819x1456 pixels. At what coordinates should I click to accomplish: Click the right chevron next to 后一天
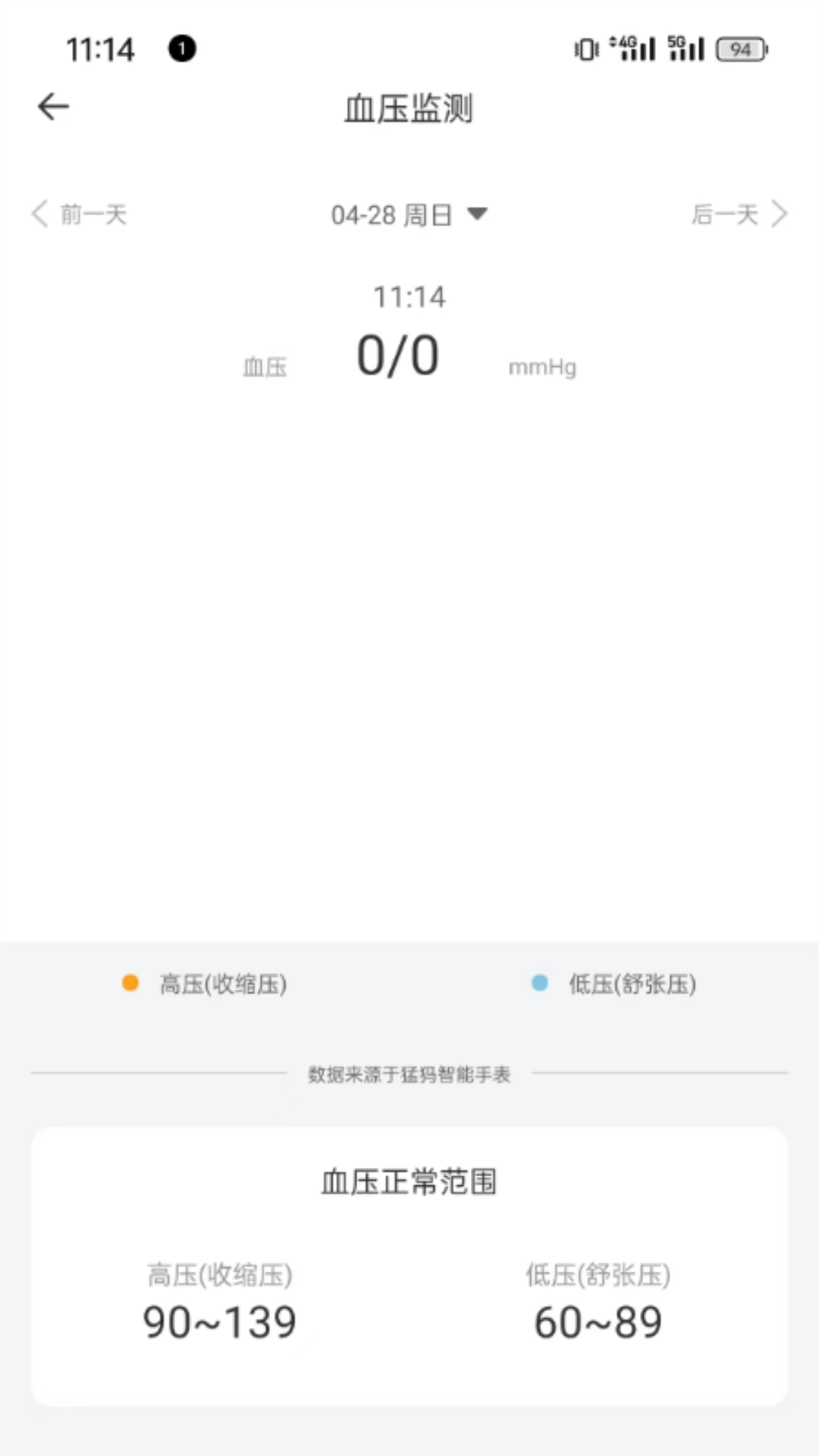tap(777, 215)
